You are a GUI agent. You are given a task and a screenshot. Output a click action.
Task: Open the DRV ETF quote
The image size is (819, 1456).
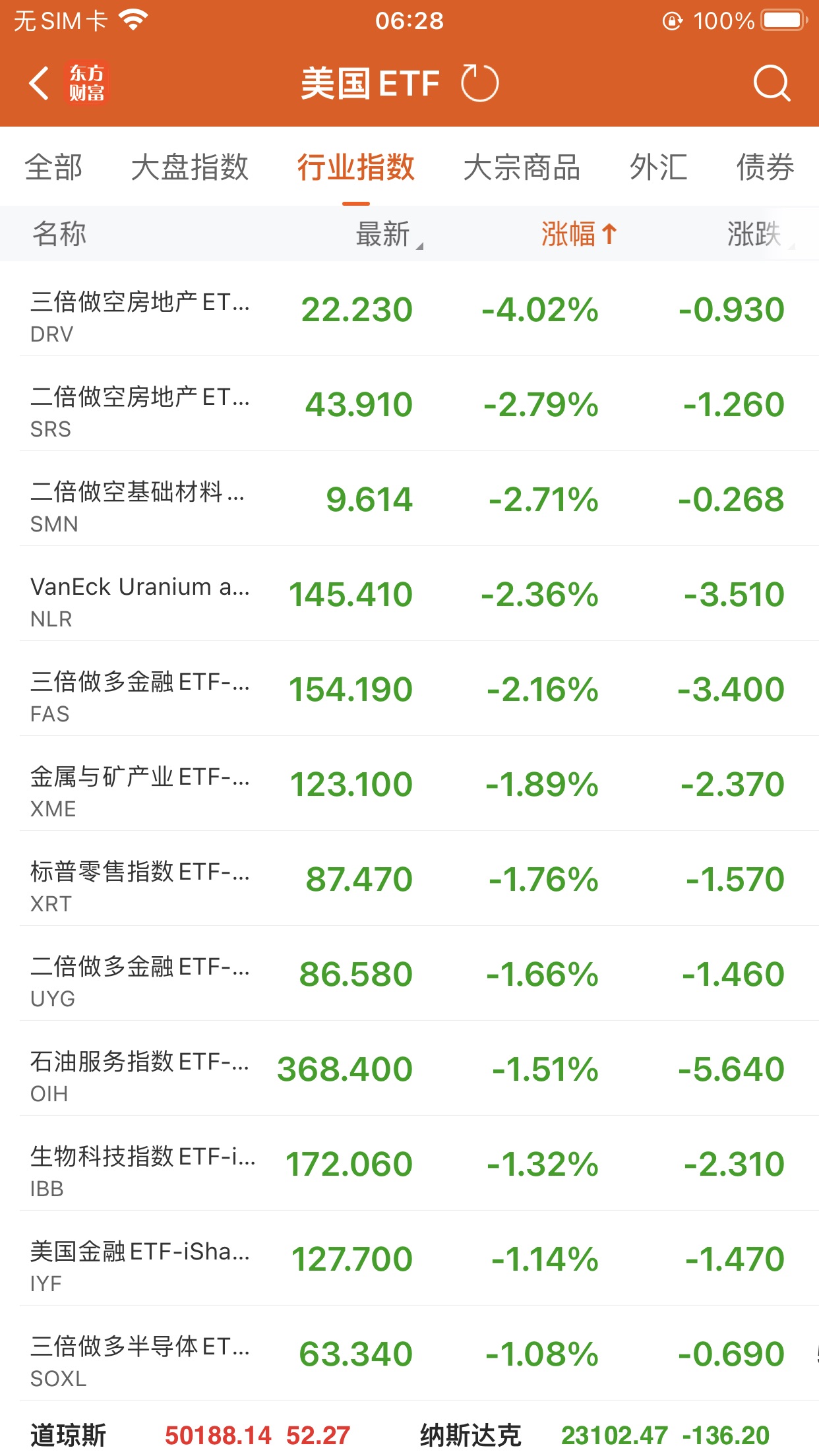[x=409, y=309]
